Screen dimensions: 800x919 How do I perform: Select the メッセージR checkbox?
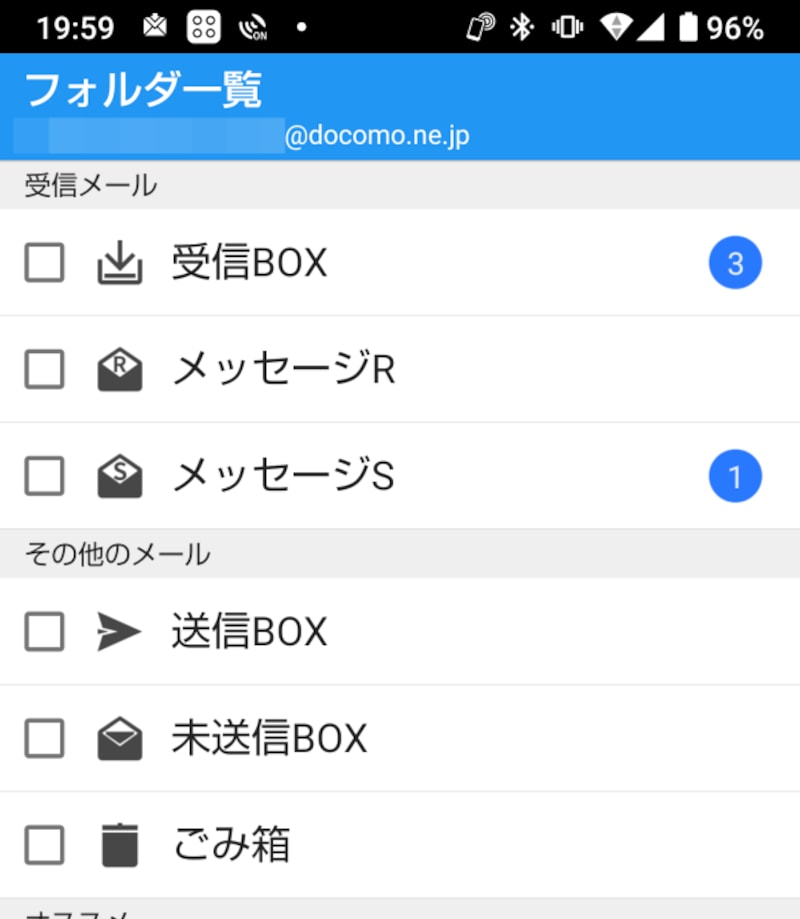pyautogui.click(x=45, y=370)
